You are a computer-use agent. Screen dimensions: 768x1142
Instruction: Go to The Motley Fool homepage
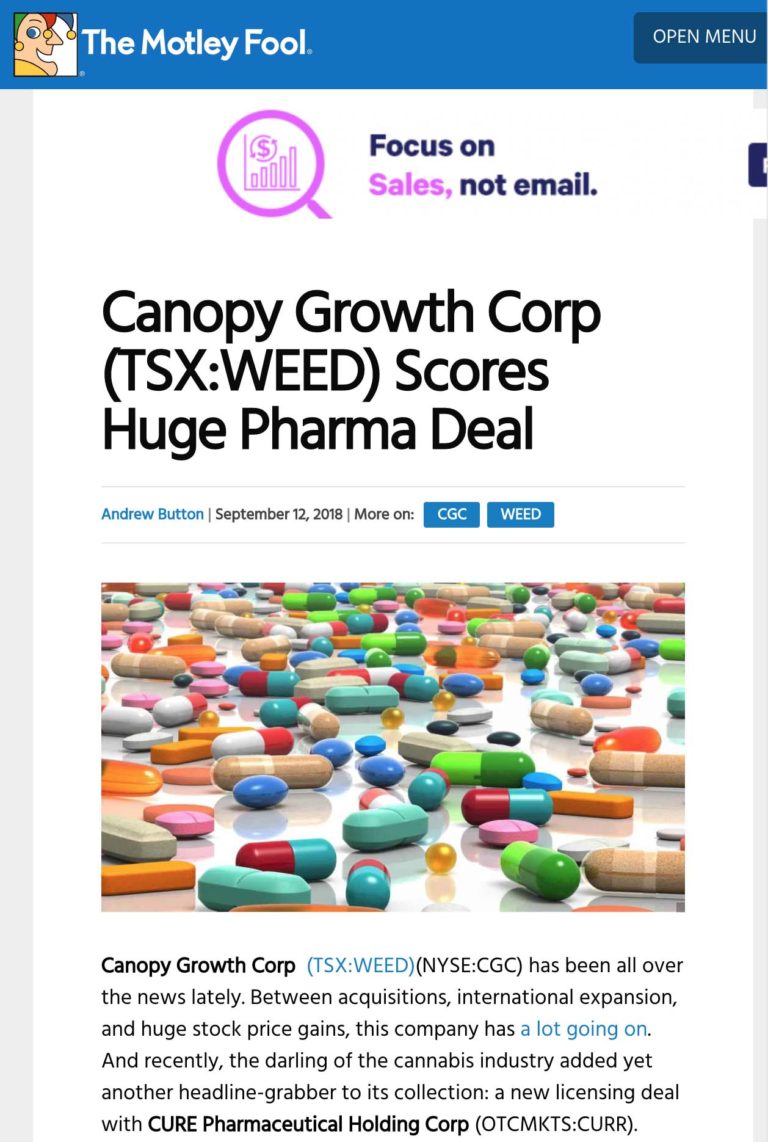point(163,43)
